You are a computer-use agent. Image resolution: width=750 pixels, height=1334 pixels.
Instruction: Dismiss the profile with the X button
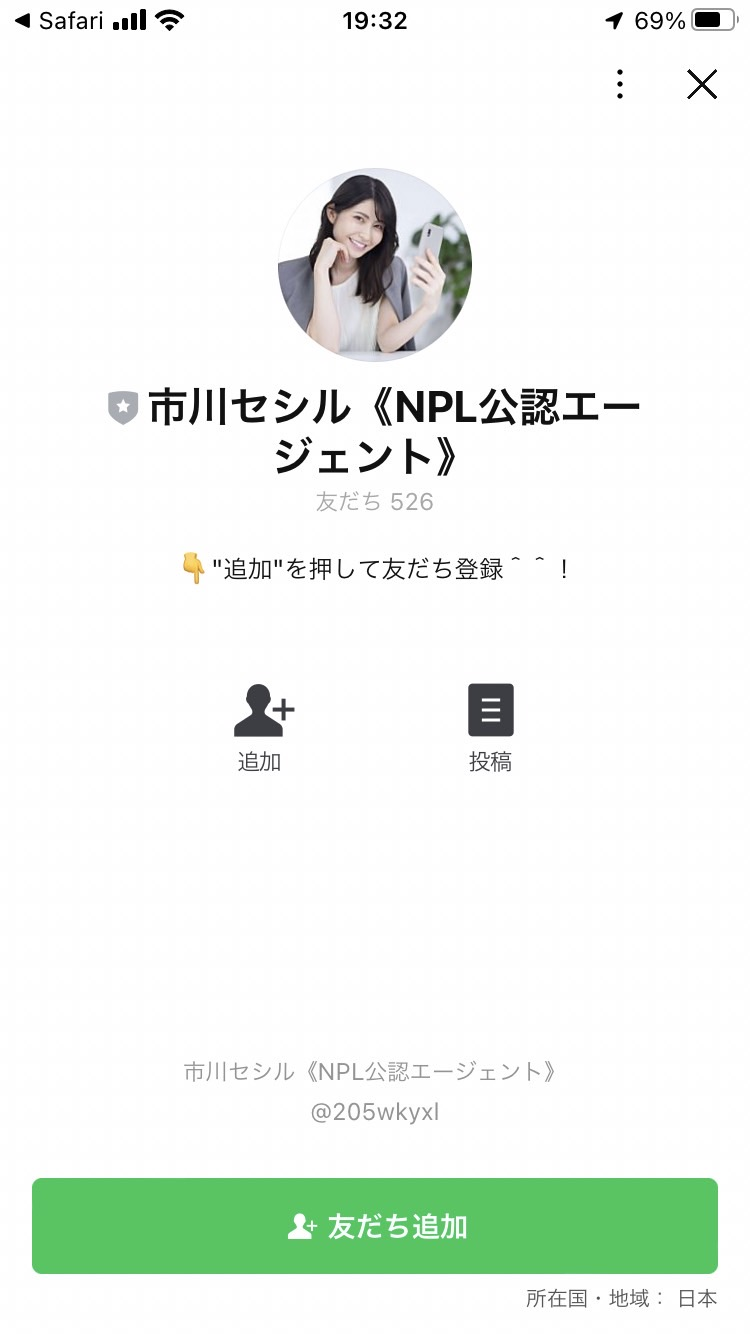(x=701, y=84)
